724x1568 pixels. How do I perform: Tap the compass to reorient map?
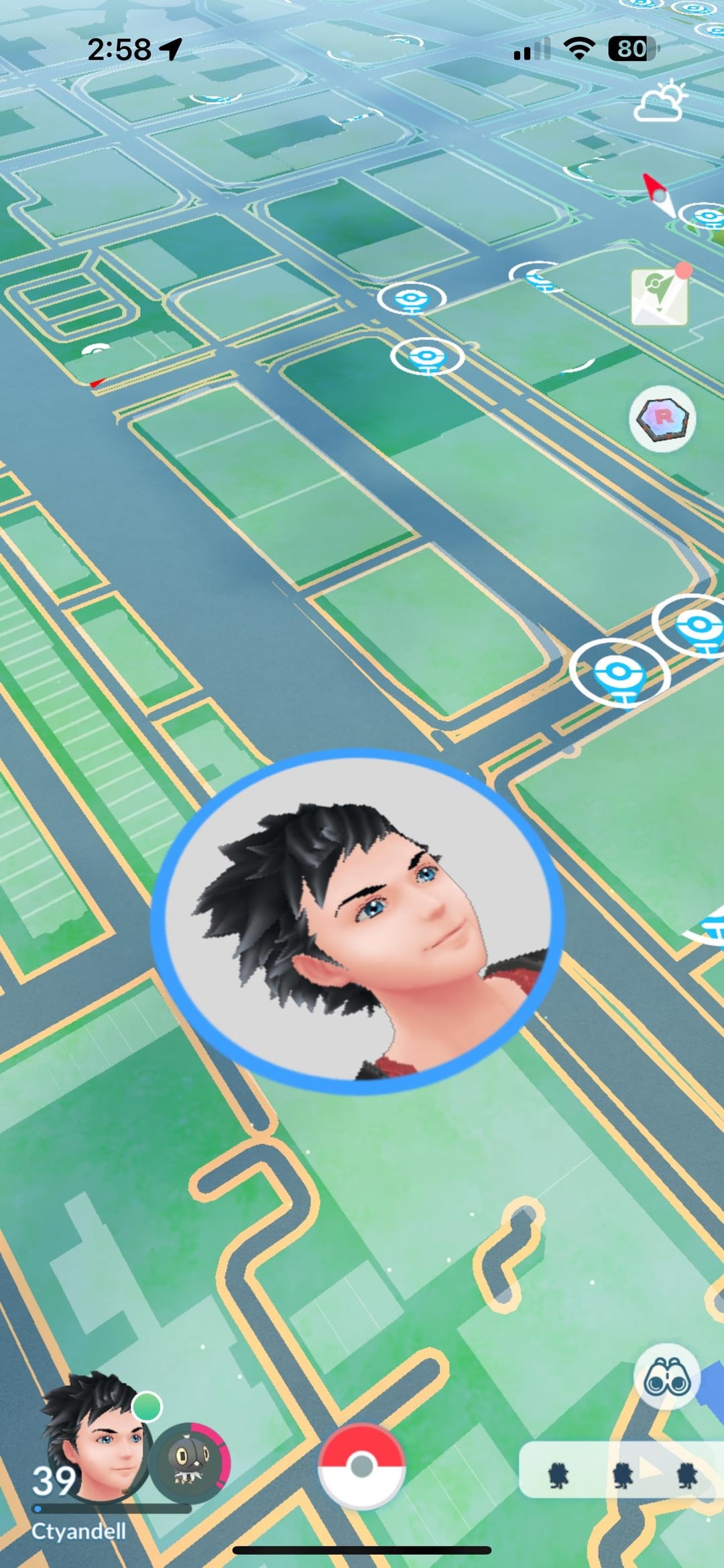click(x=660, y=195)
